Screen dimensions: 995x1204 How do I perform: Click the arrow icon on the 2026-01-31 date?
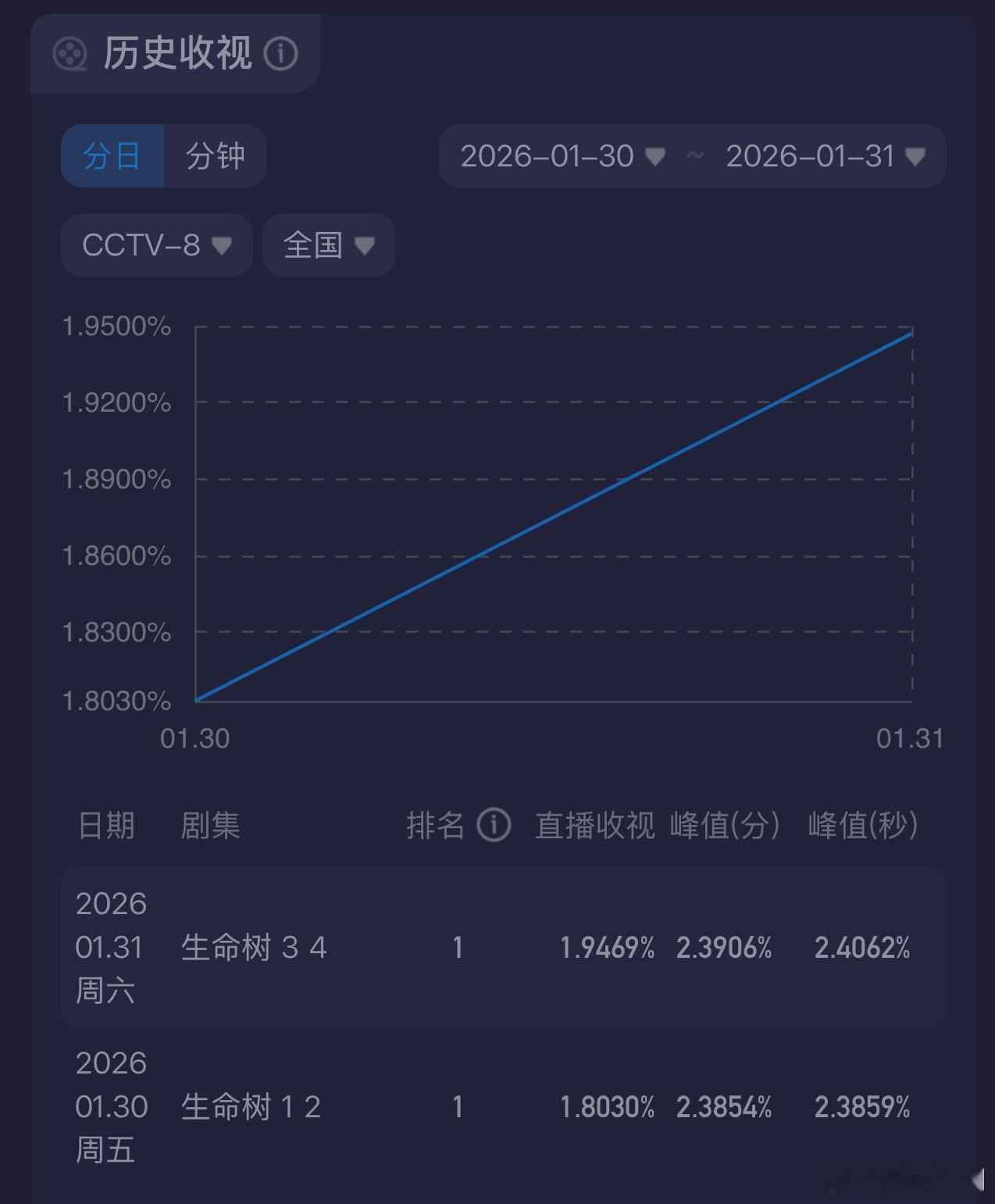[915, 157]
